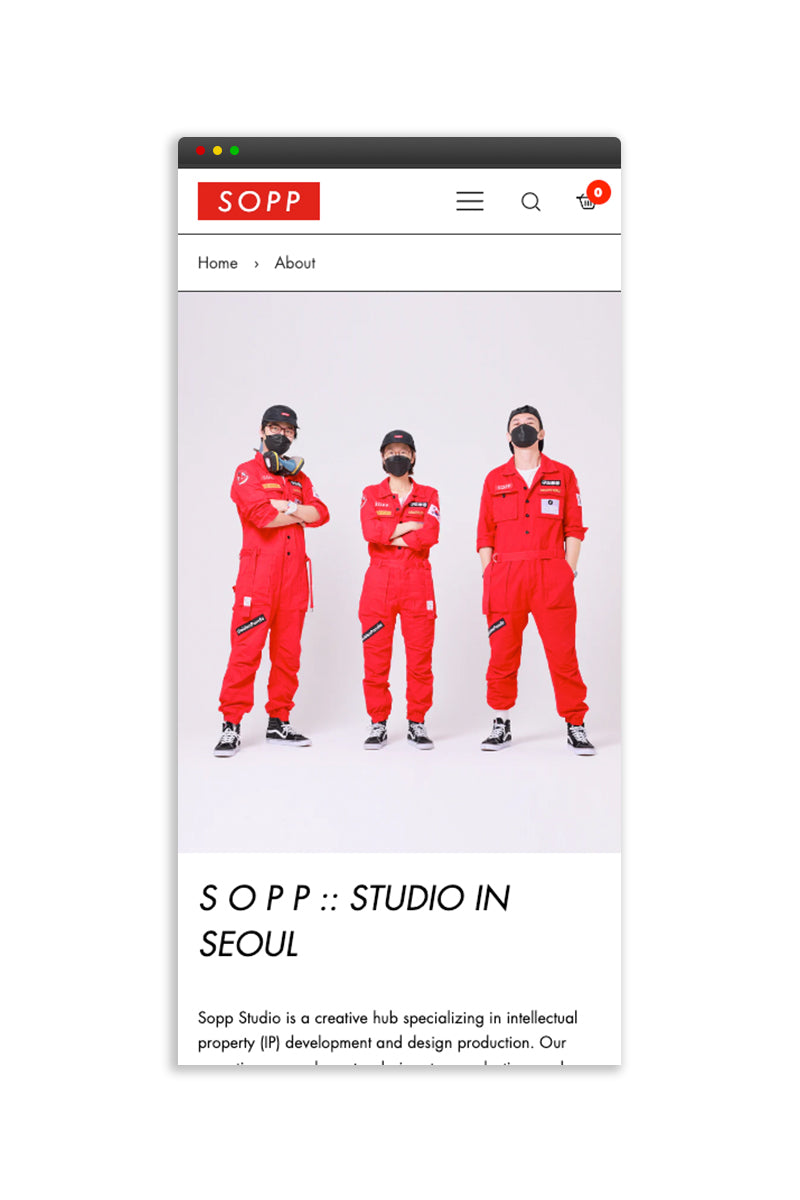800x1200 pixels.
Task: Click the magnifying glass icon
Action: (x=531, y=202)
